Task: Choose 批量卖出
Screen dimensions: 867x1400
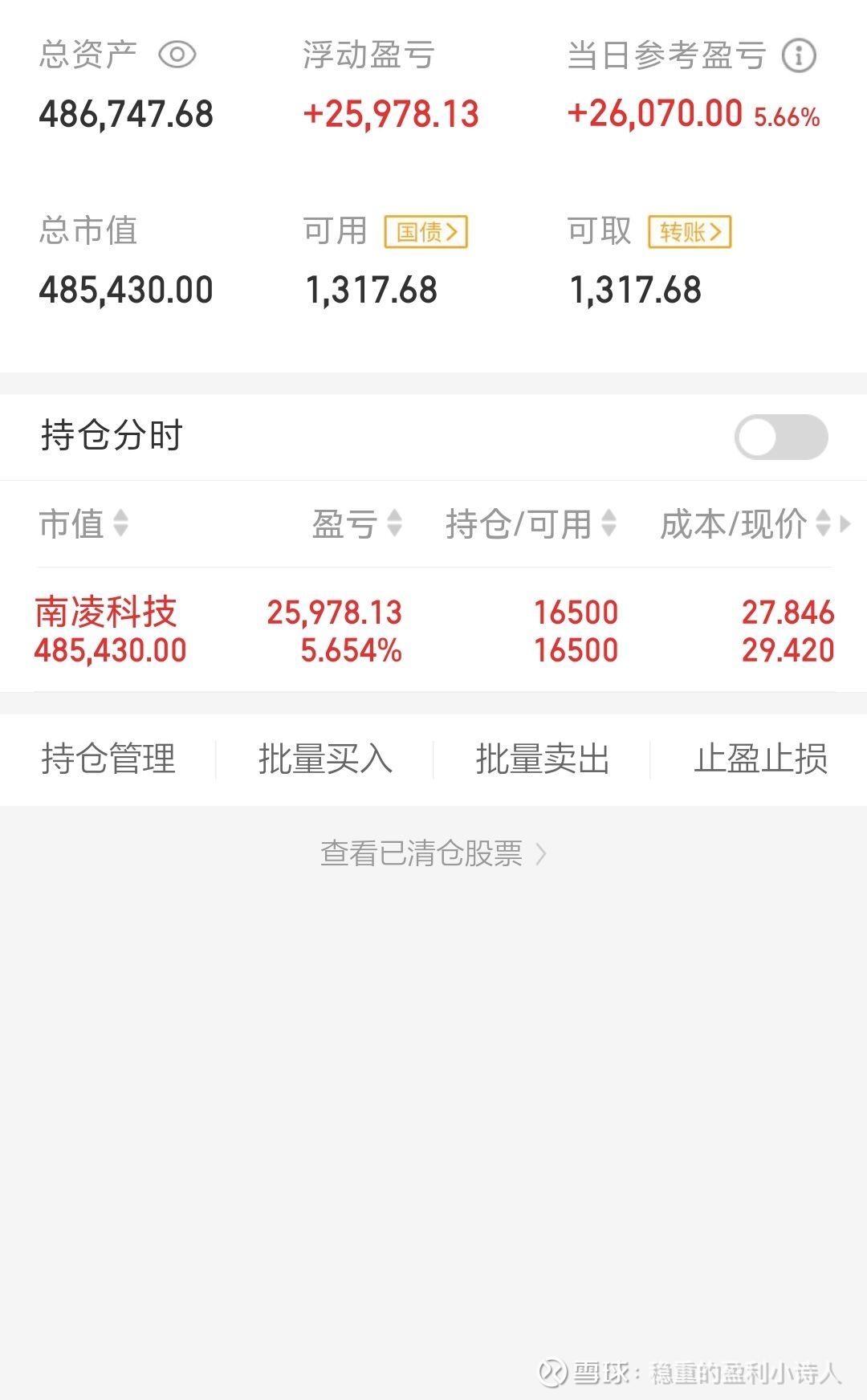Action: click(x=543, y=759)
